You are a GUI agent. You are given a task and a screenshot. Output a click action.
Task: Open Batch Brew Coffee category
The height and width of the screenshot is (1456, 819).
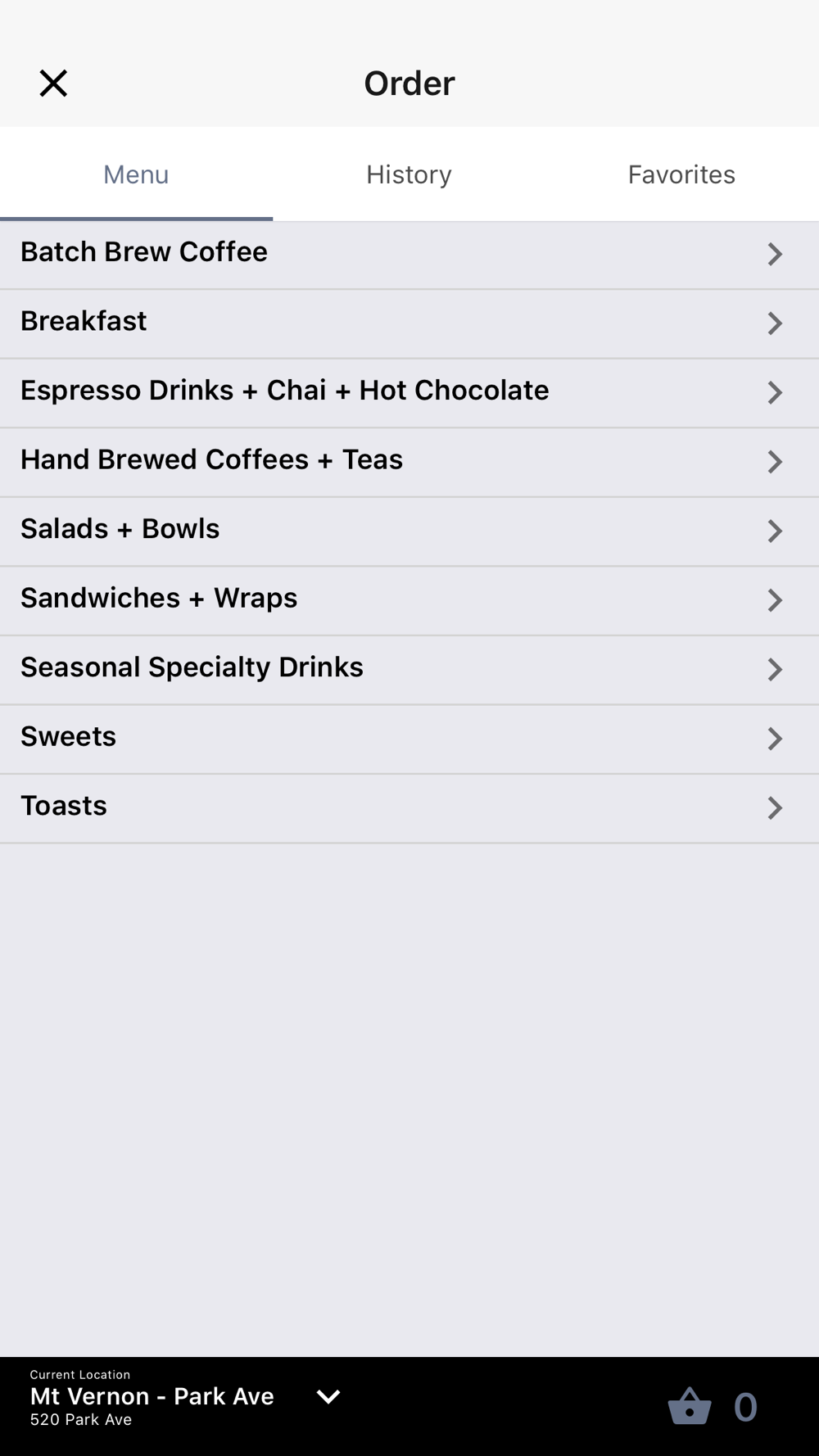tap(409, 255)
